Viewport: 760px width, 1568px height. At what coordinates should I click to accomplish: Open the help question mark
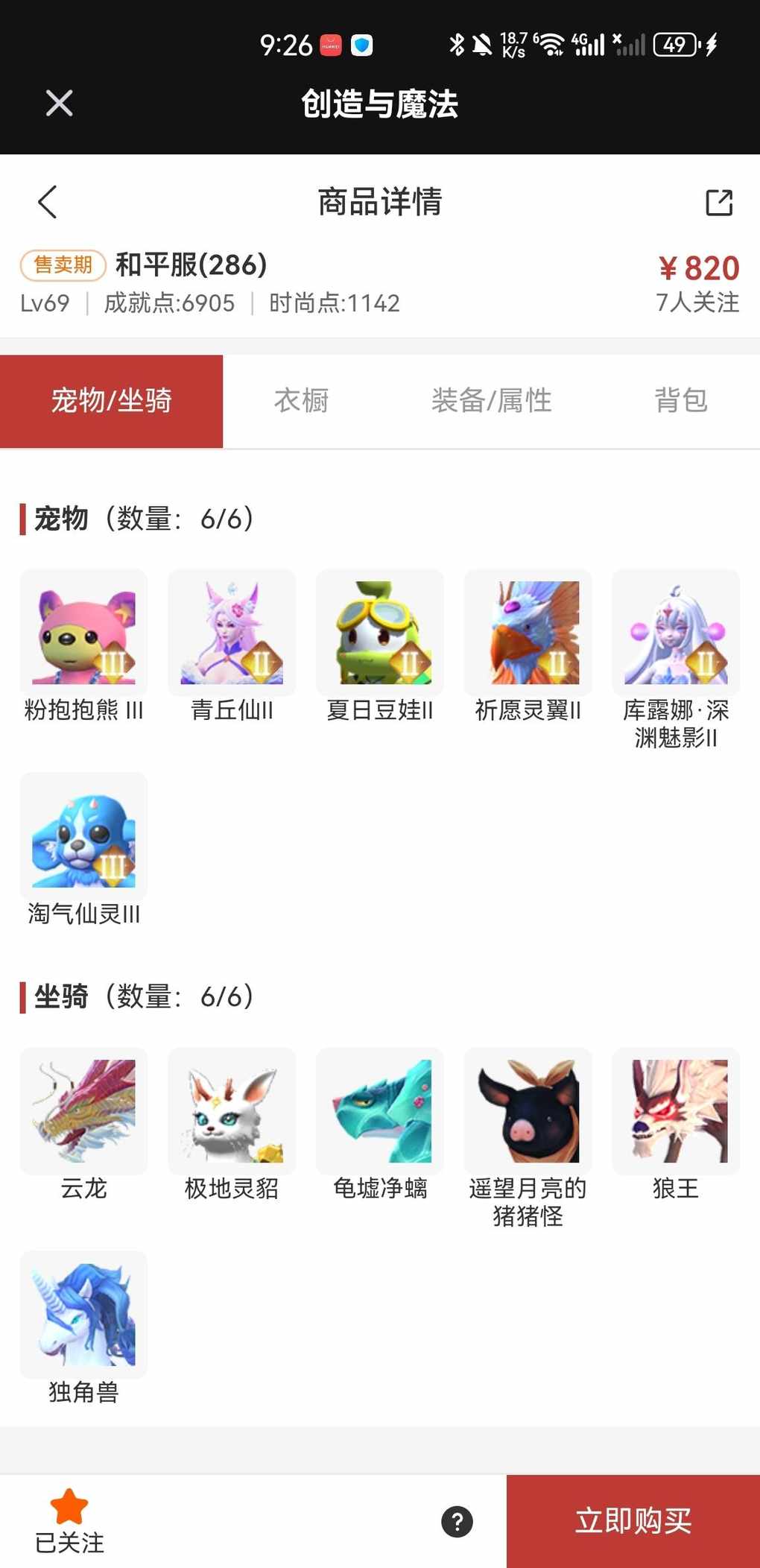tap(457, 1522)
